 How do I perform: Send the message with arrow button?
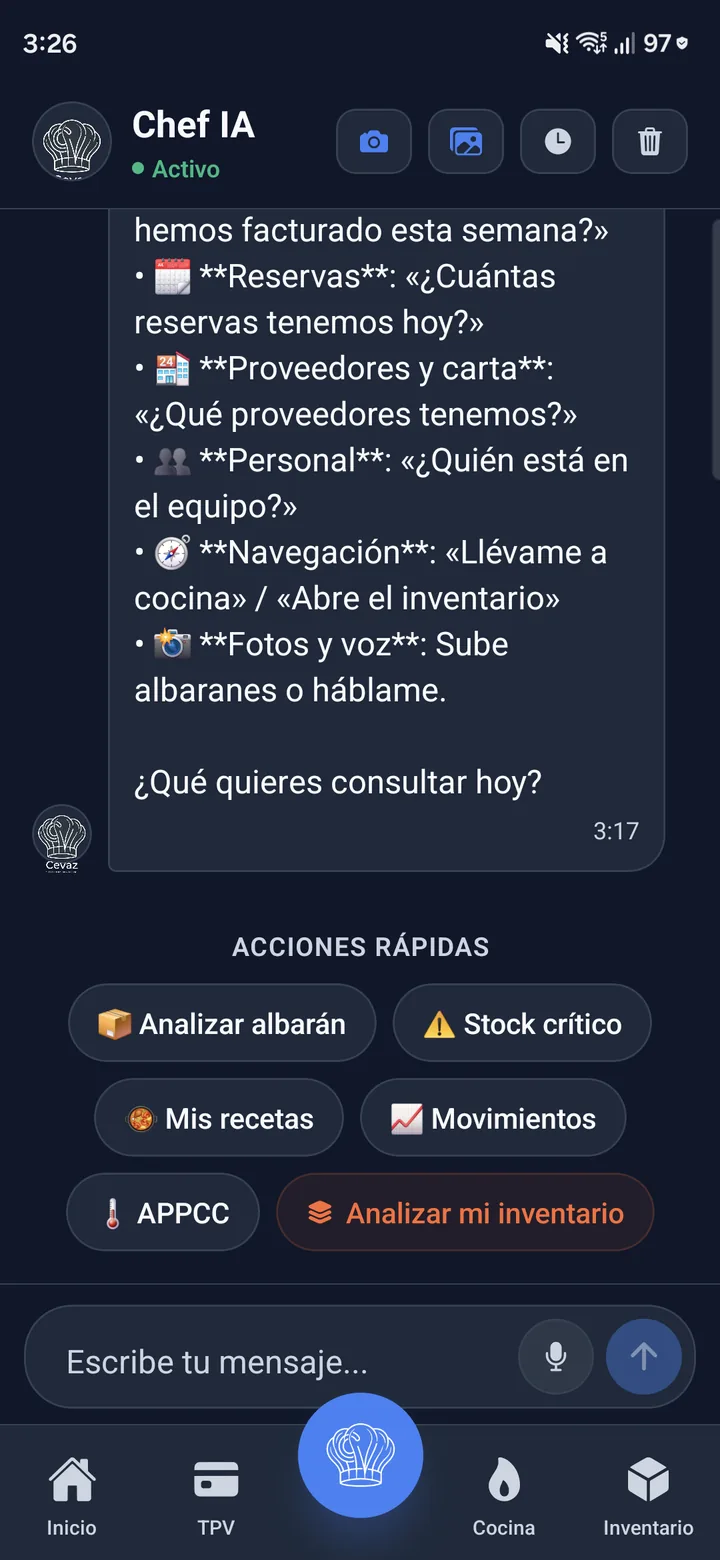coord(644,1357)
